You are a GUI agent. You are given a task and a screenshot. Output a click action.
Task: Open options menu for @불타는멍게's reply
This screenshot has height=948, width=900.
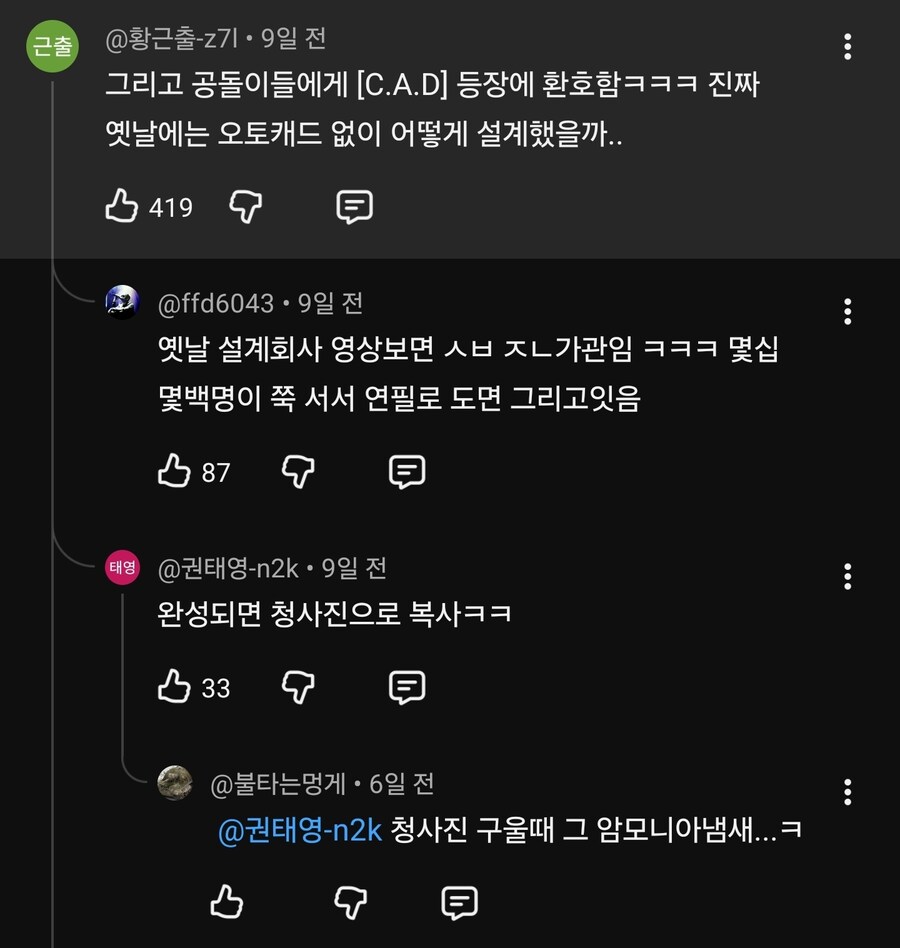(x=849, y=790)
